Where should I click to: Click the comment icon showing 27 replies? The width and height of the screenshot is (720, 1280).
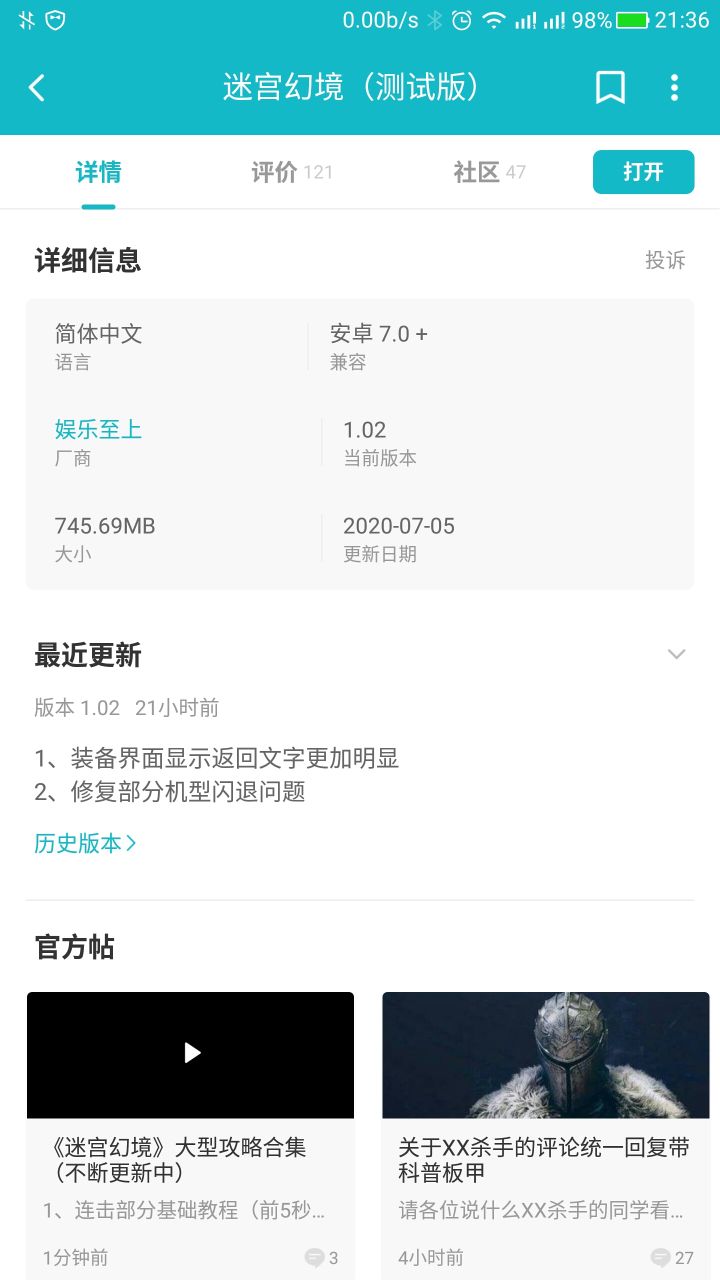tap(662, 1257)
